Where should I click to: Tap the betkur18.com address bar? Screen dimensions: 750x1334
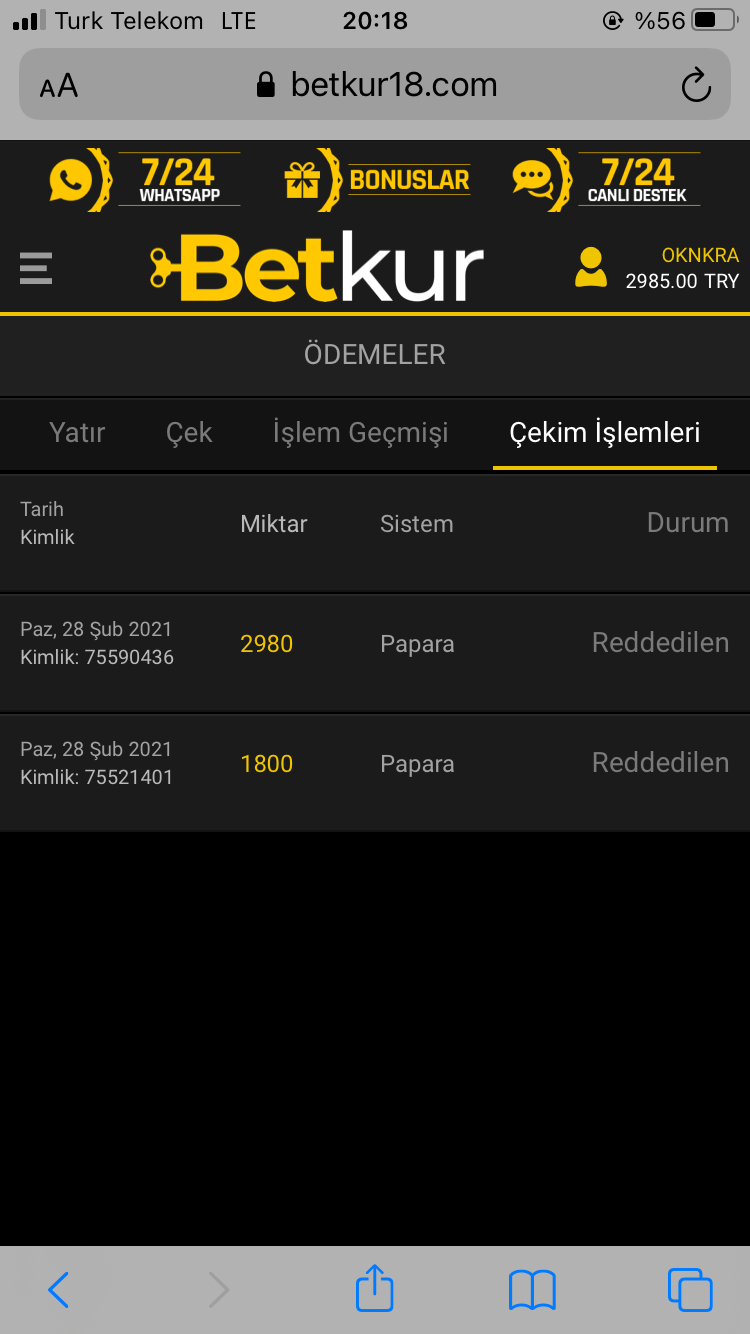375,85
